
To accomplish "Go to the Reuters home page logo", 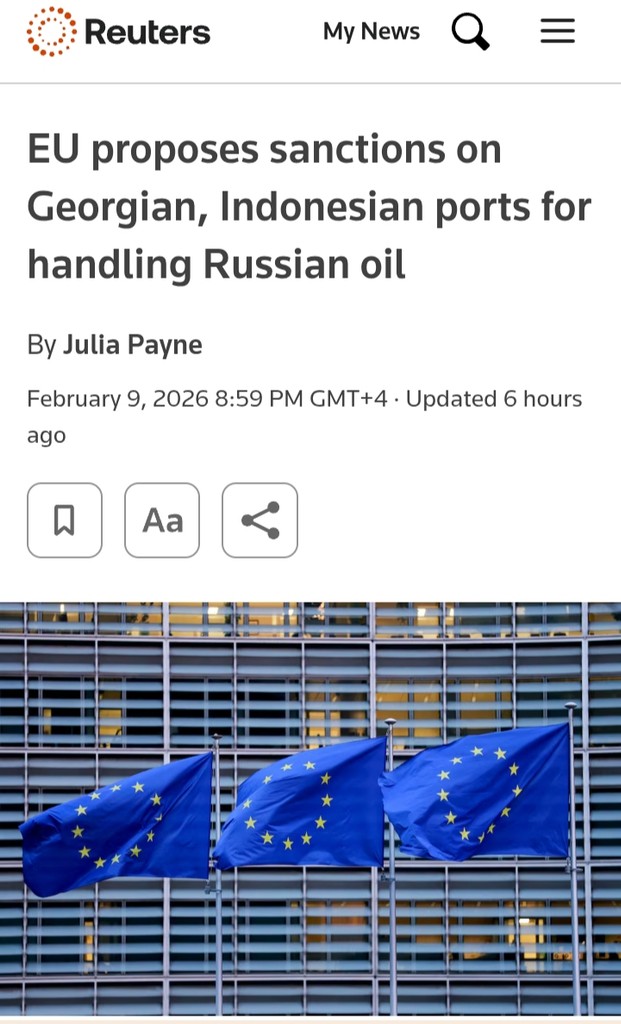I will coord(118,32).
